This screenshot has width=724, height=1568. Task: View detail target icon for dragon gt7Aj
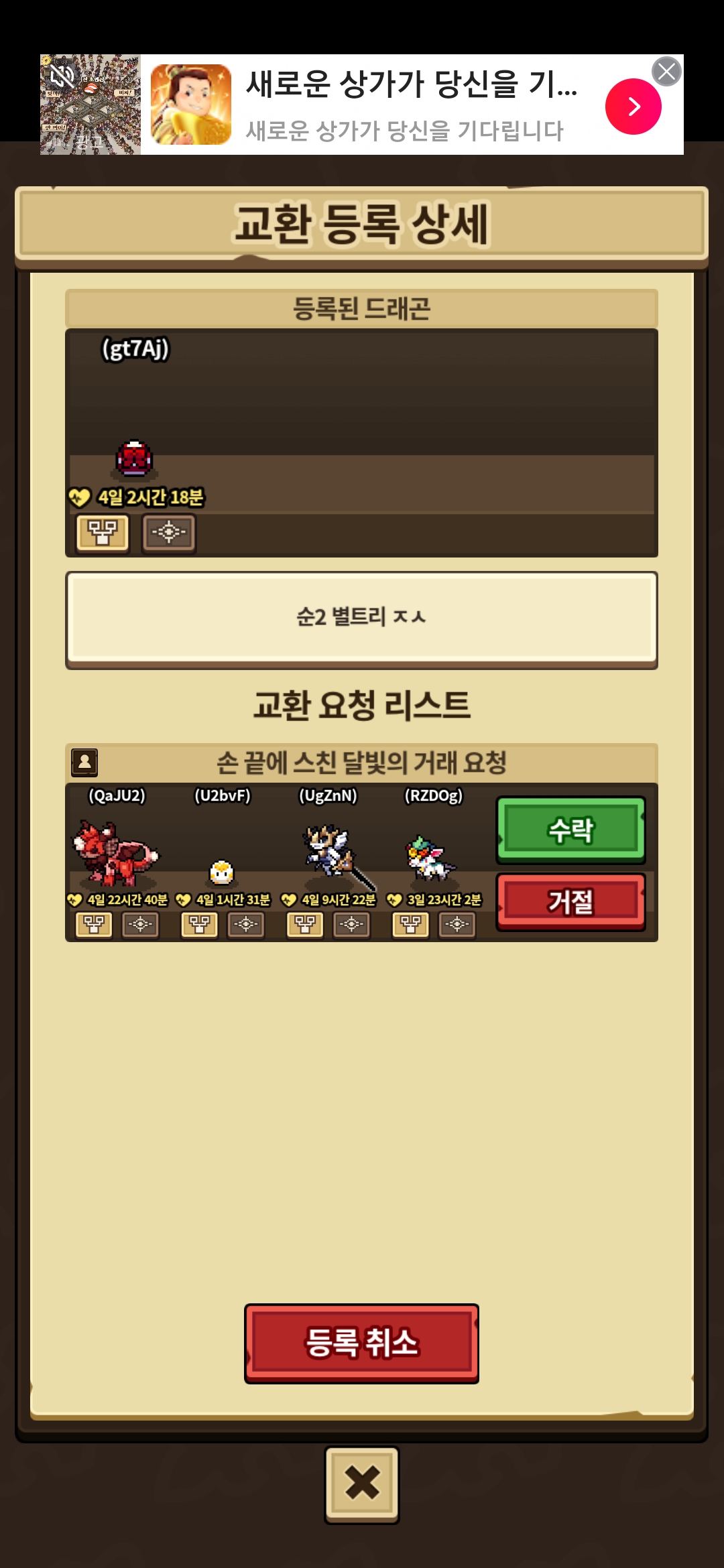click(x=169, y=533)
